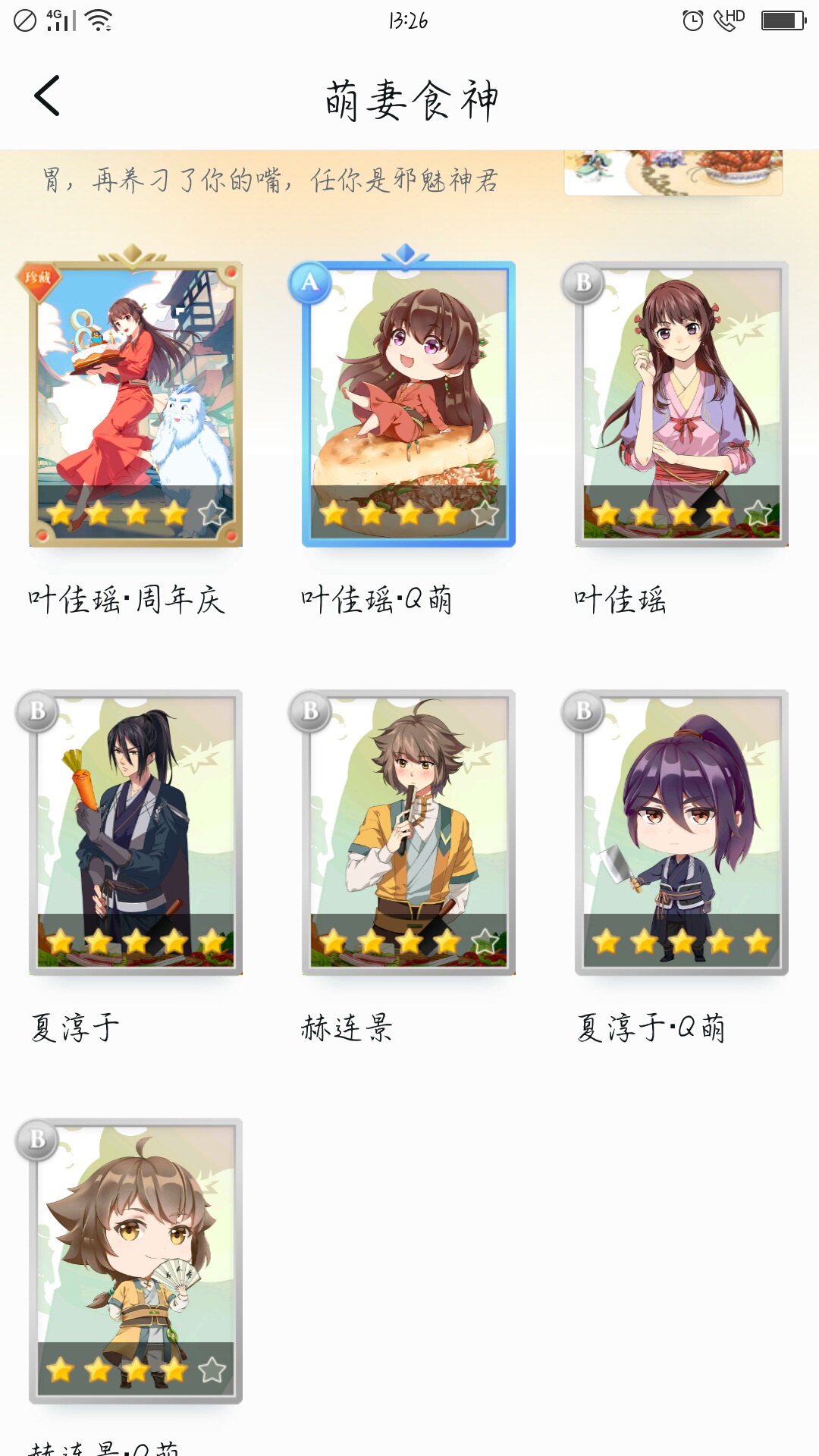Open the 叶佳瑶·Q萌 card
819x1456 pixels.
pos(409,403)
